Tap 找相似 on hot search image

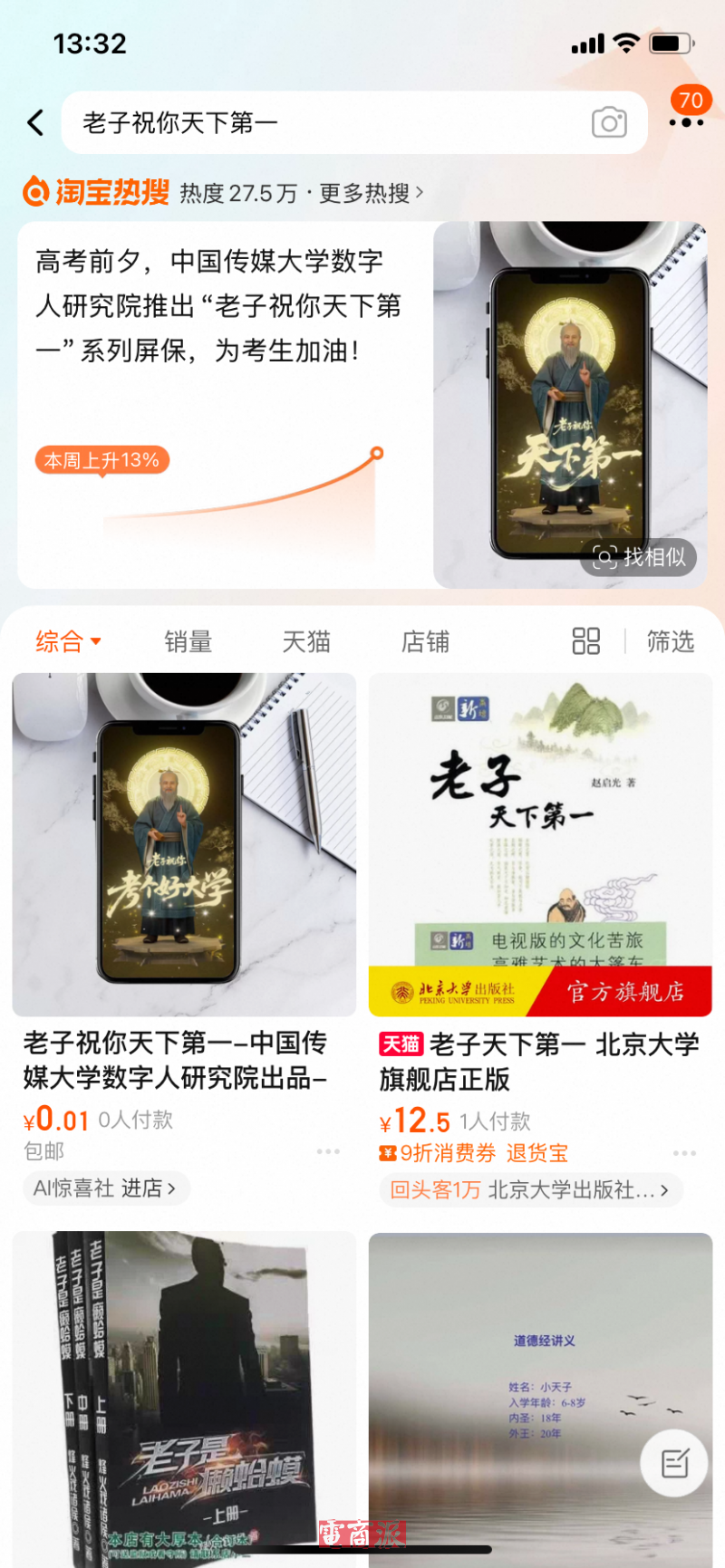[640, 557]
